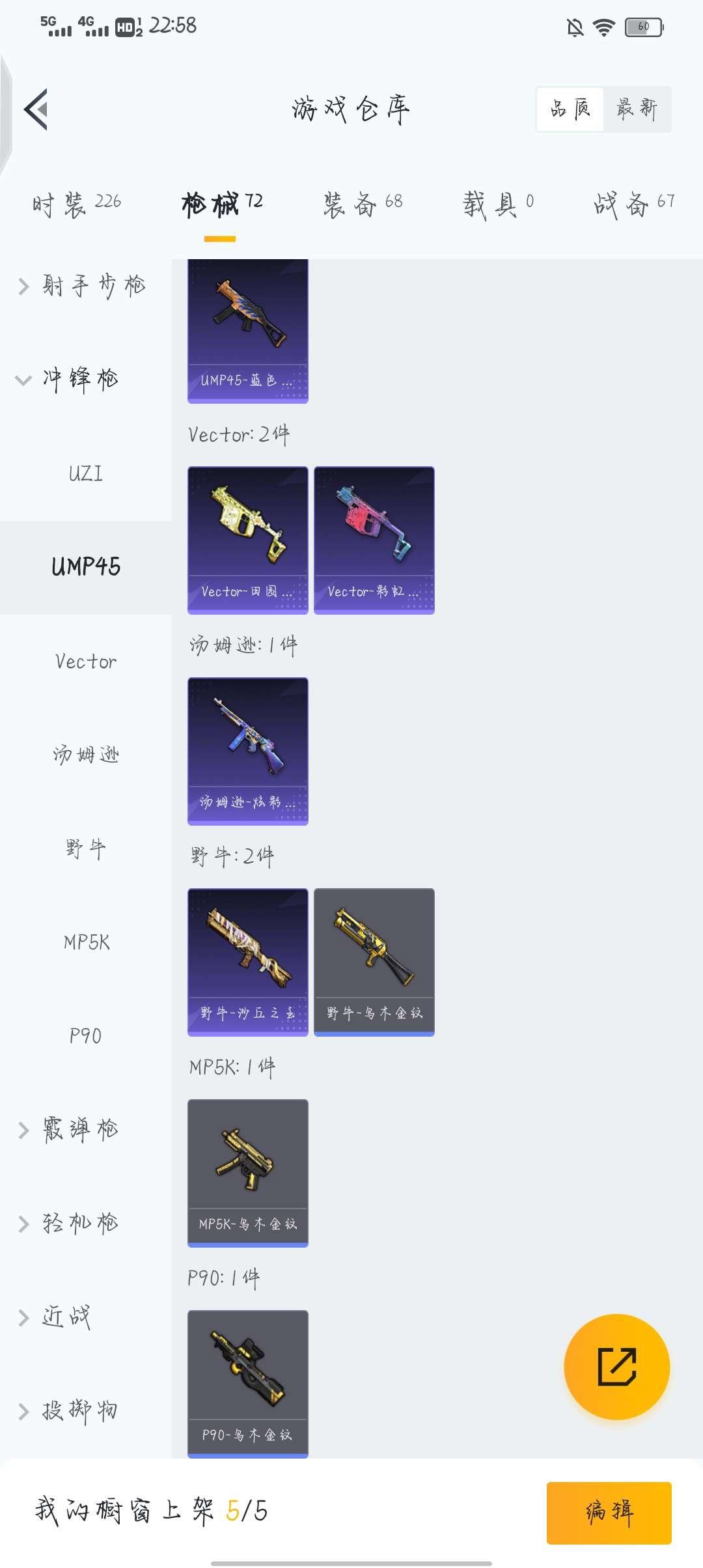Tap the 编辑 button
The height and width of the screenshot is (1568, 703).
point(609,1512)
